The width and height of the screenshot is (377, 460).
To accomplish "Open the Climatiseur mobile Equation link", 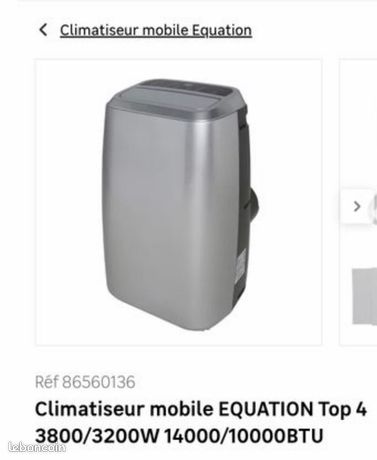I will pos(156,30).
